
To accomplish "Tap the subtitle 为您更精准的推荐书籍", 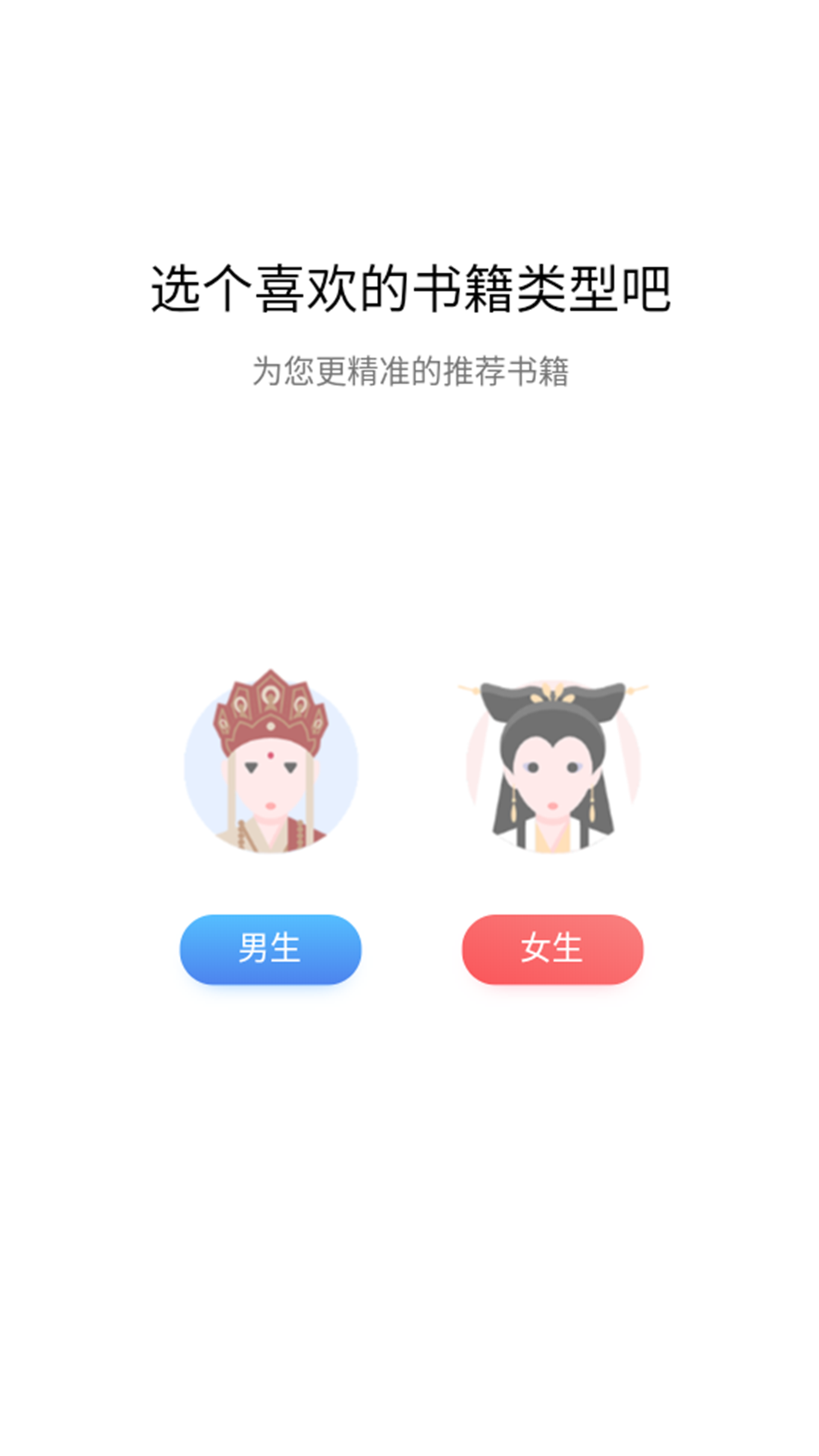I will [409, 369].
